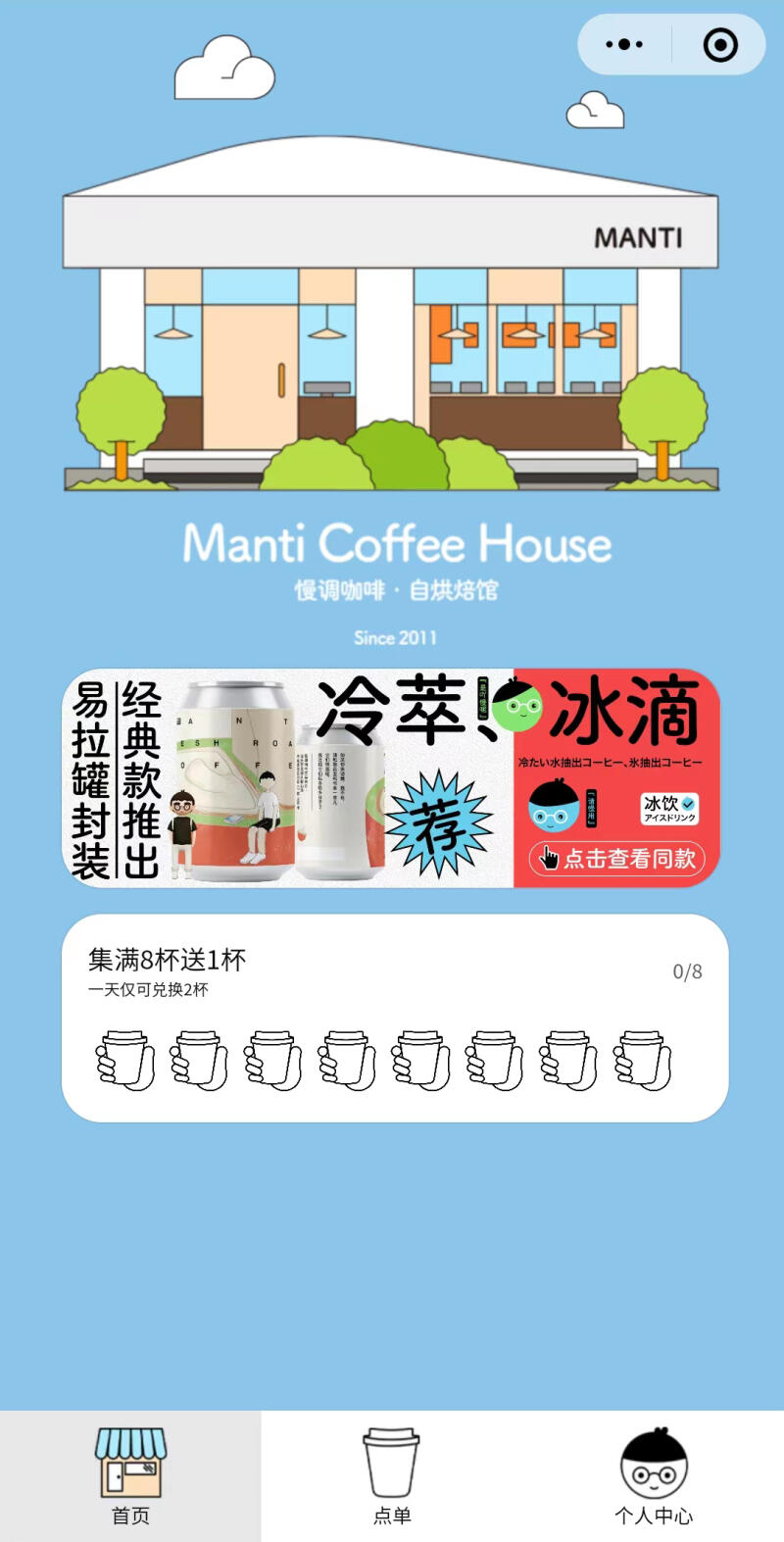Tap the 点击查看同款 button
The image size is (784, 1542).
tap(617, 859)
